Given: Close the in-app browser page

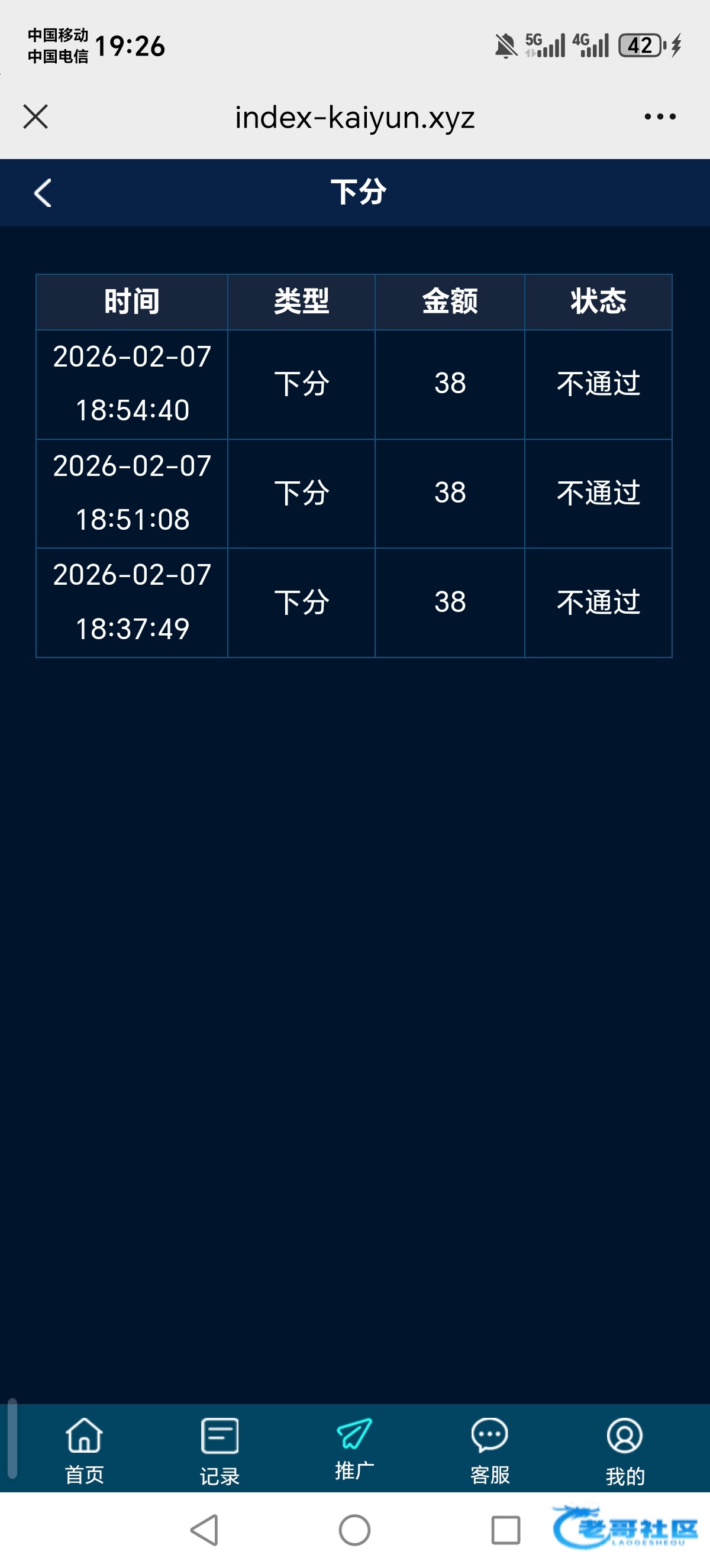Looking at the screenshot, I should (35, 116).
